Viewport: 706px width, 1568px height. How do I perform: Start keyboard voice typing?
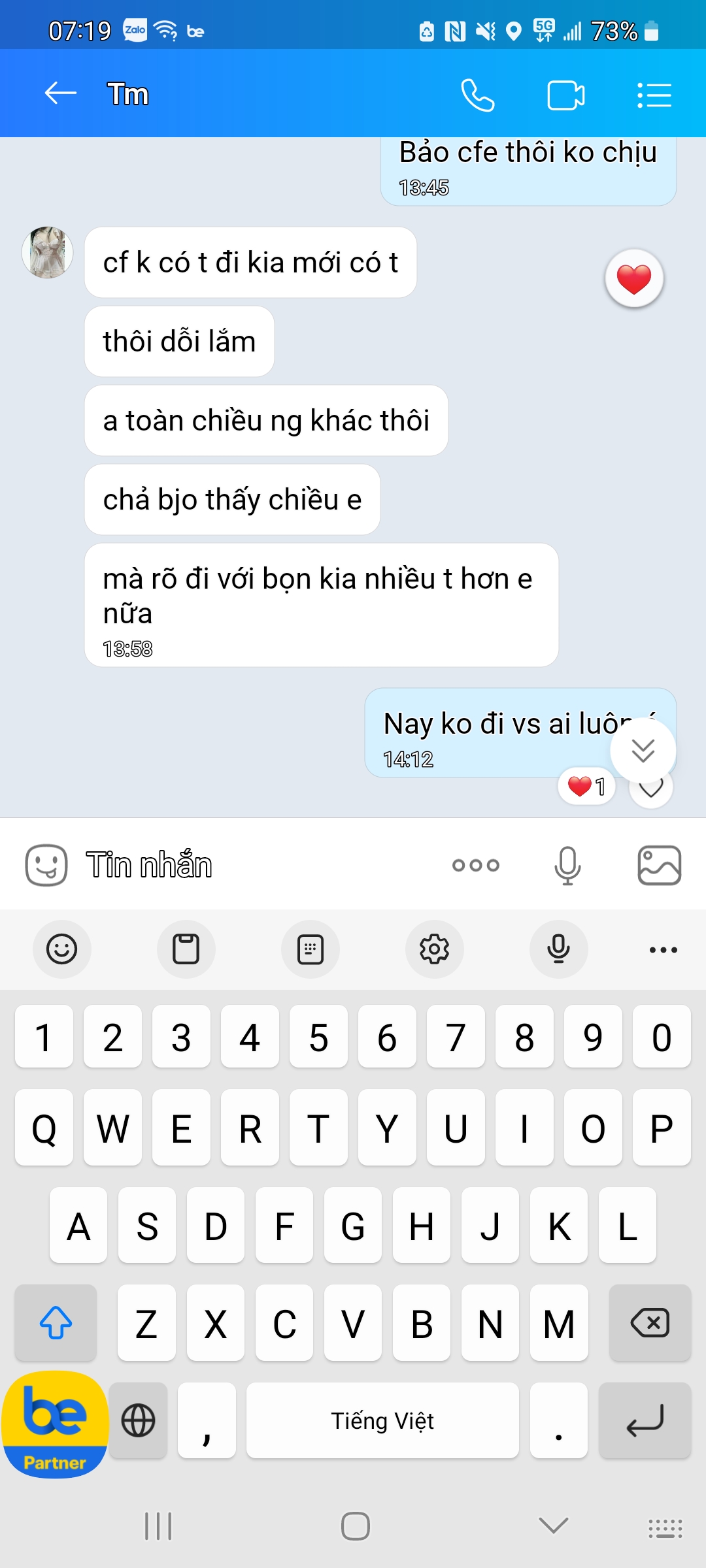(558, 949)
